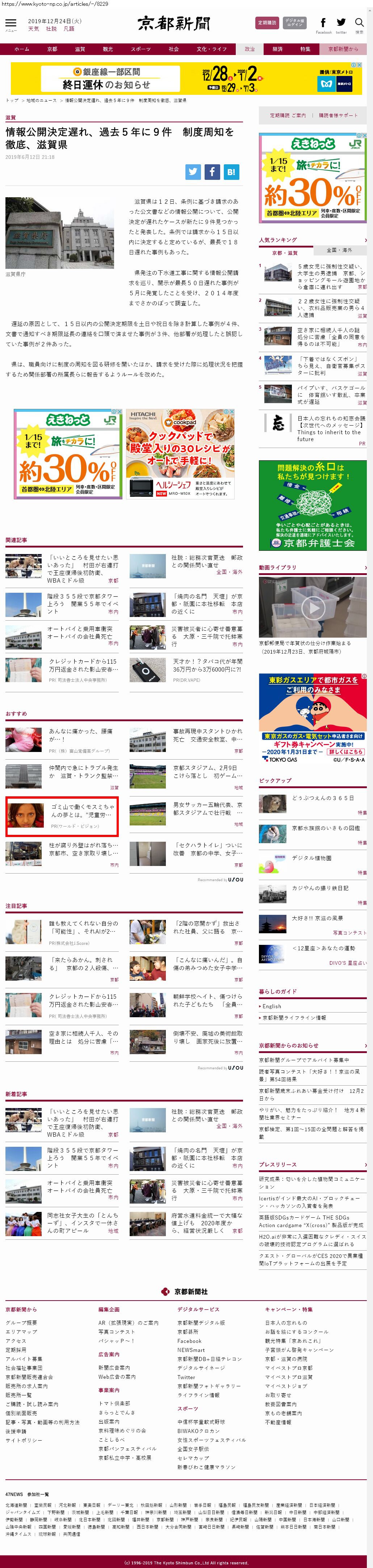Open the hamburger menu
The width and height of the screenshot is (373, 1568).
coord(11,24)
